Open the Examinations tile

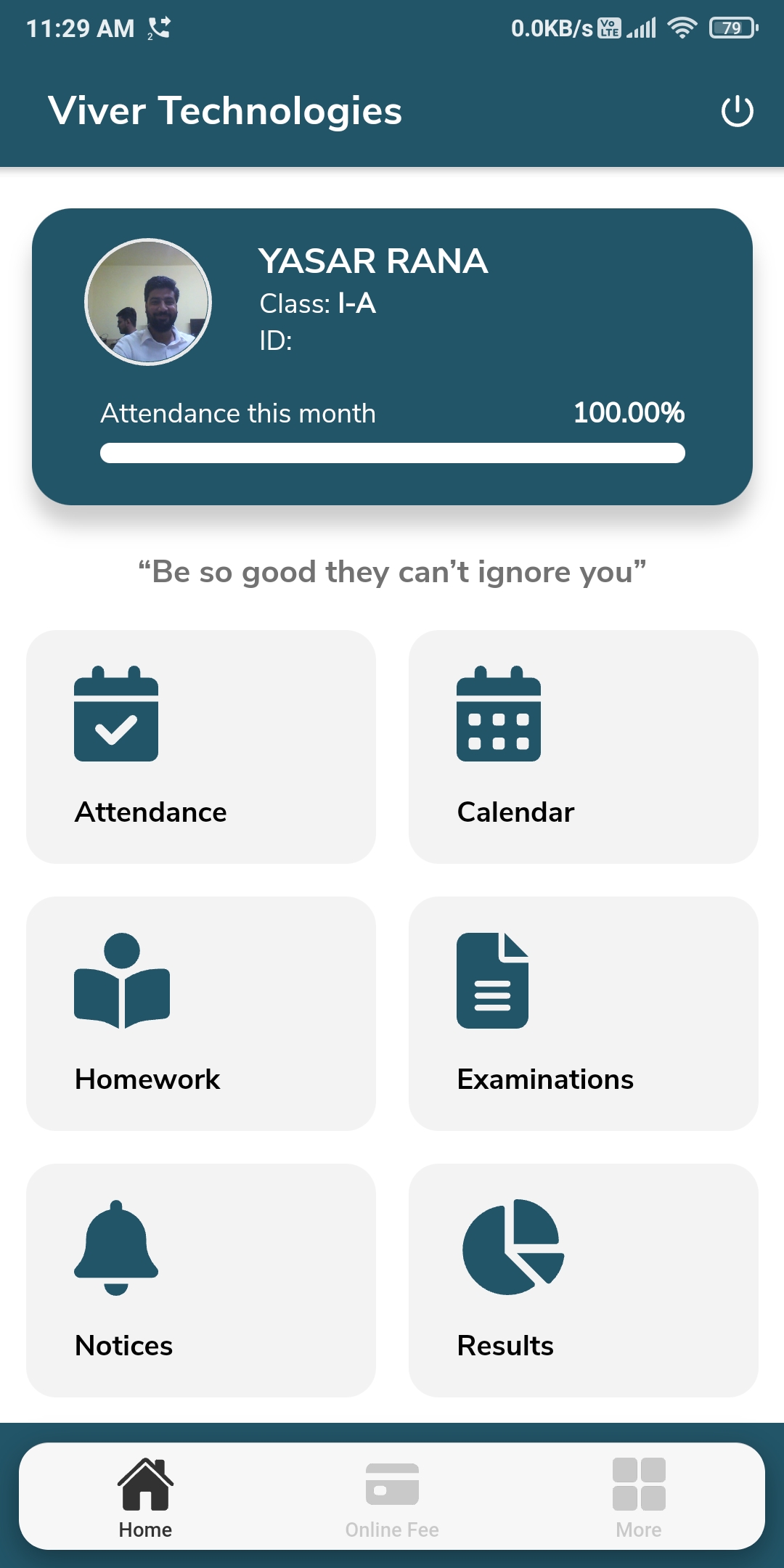[x=583, y=1013]
